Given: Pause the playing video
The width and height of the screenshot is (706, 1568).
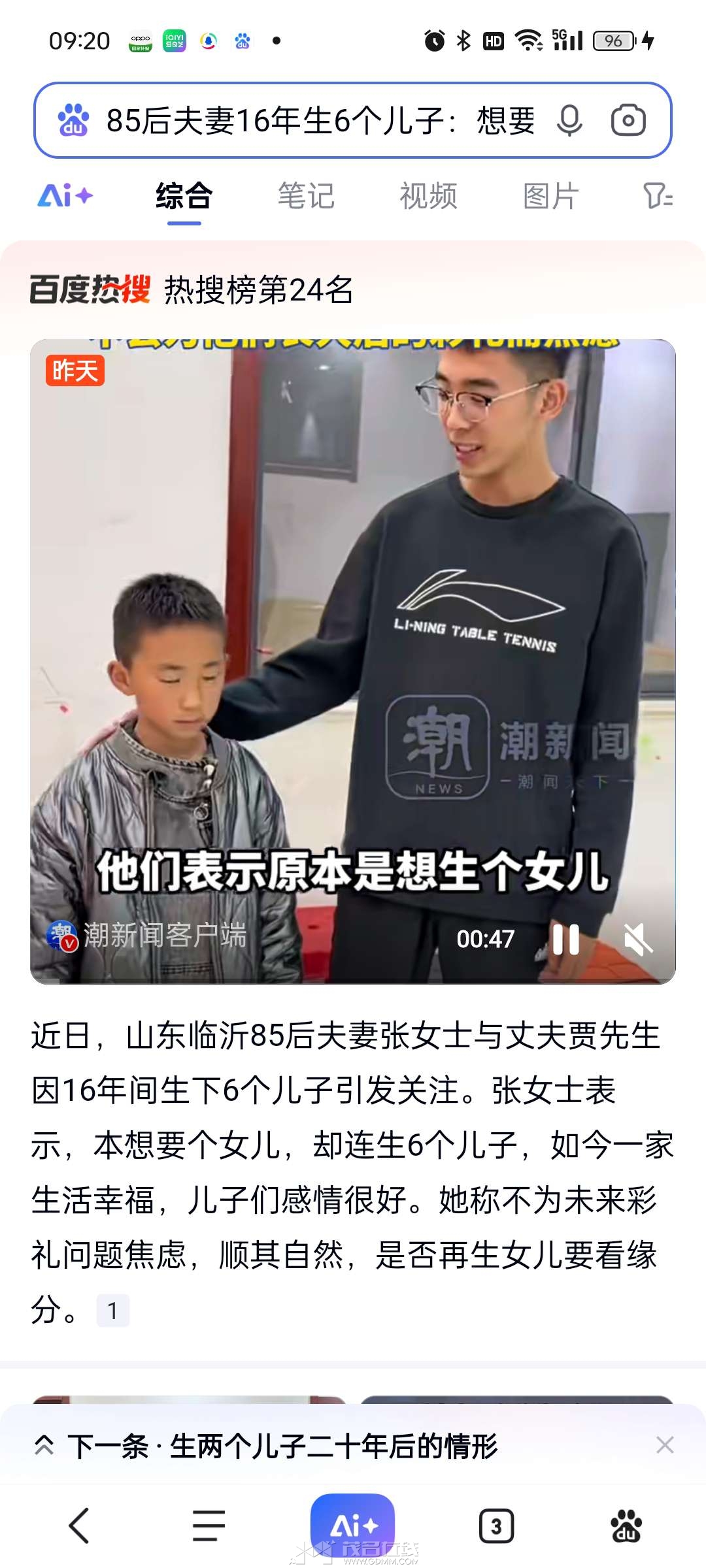Looking at the screenshot, I should point(565,939).
